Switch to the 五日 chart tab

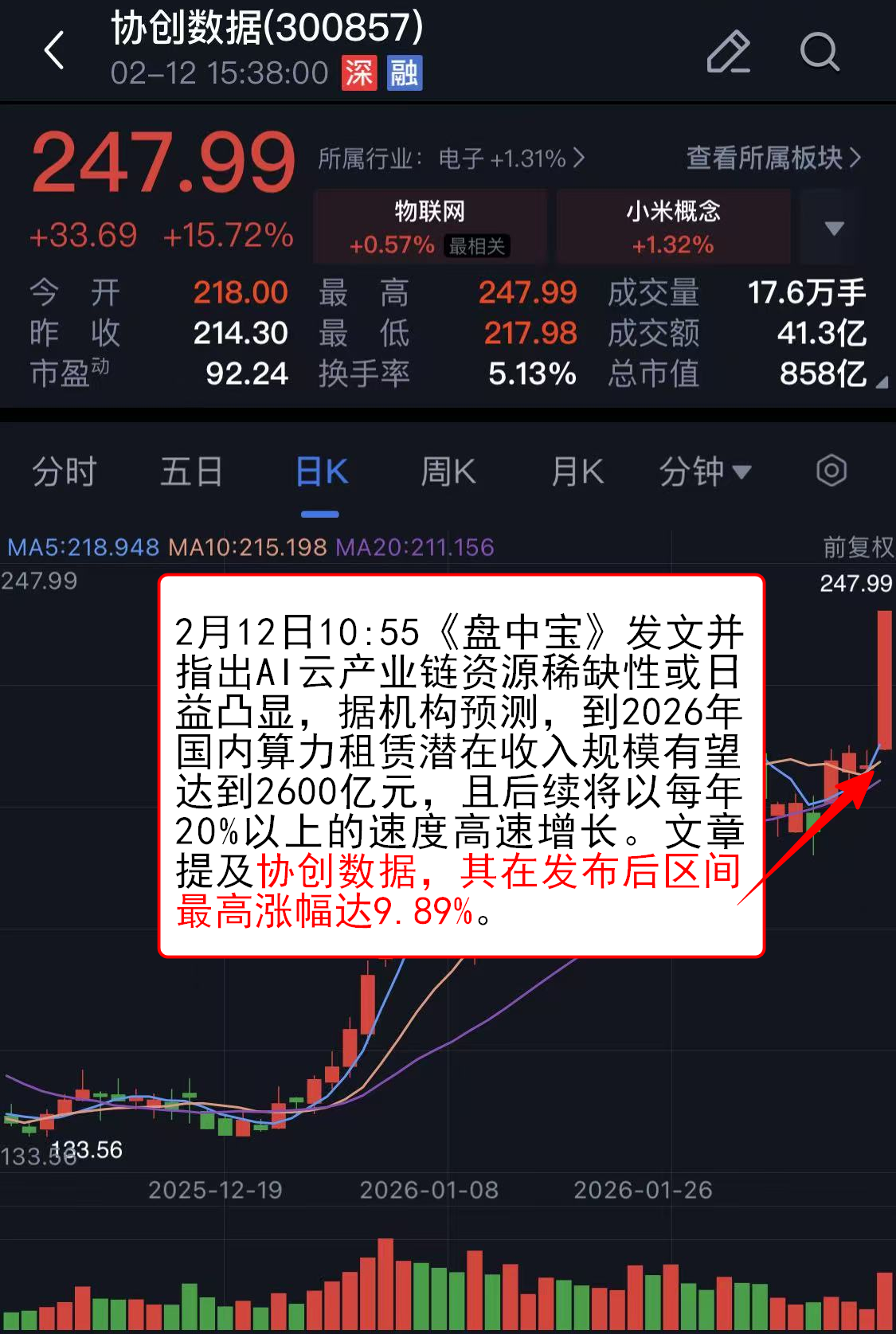(191, 471)
